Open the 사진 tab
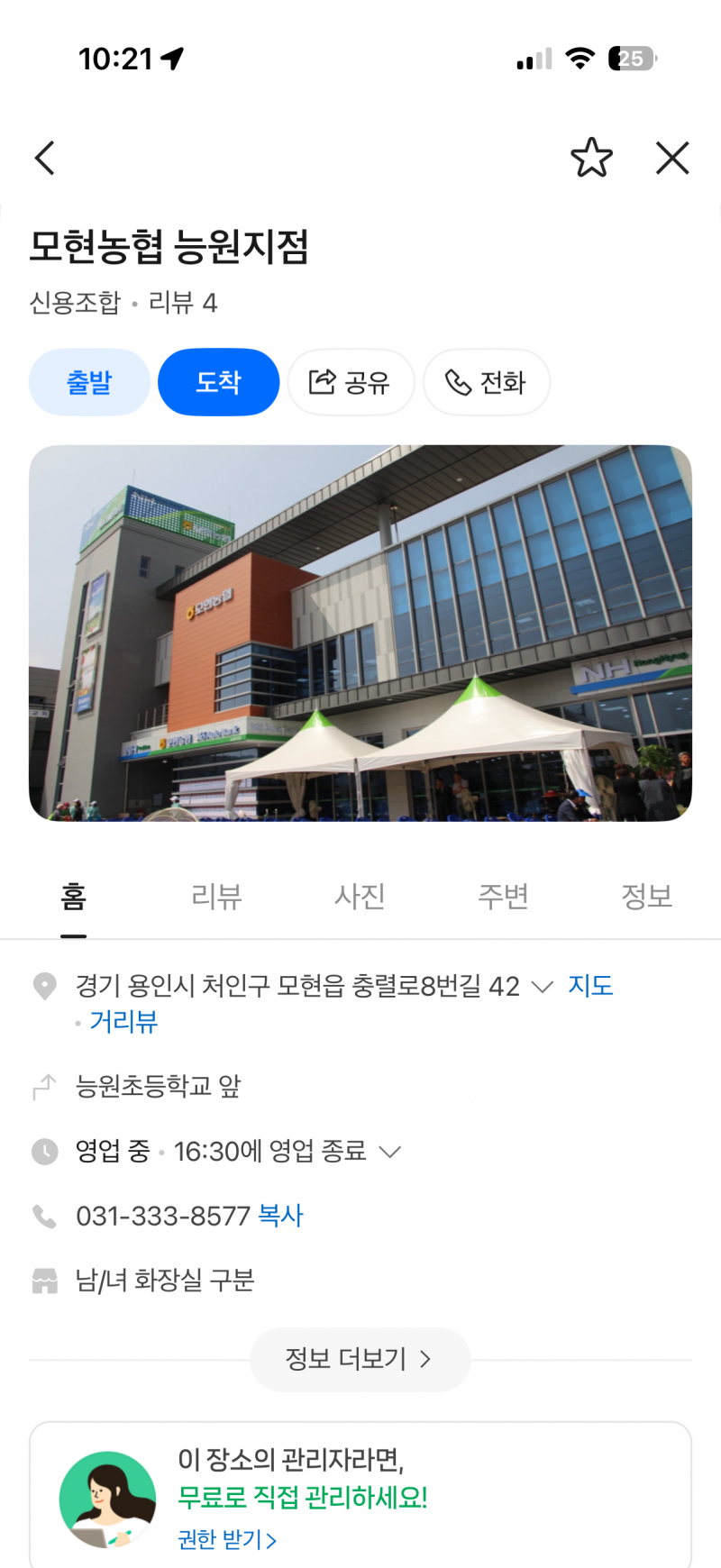 click(x=360, y=897)
